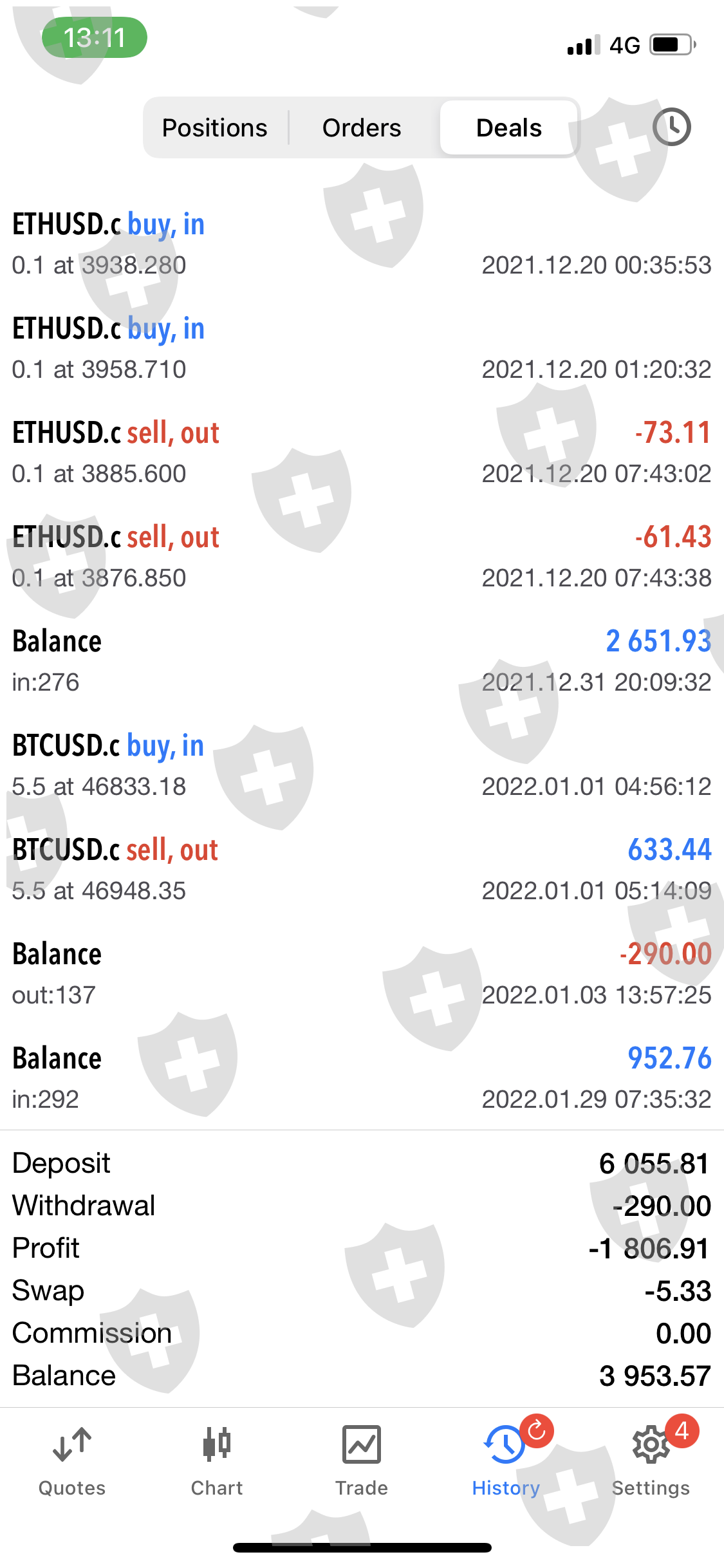Expand the BTCUSD.c buy deal at 46833.18

pos(362,766)
